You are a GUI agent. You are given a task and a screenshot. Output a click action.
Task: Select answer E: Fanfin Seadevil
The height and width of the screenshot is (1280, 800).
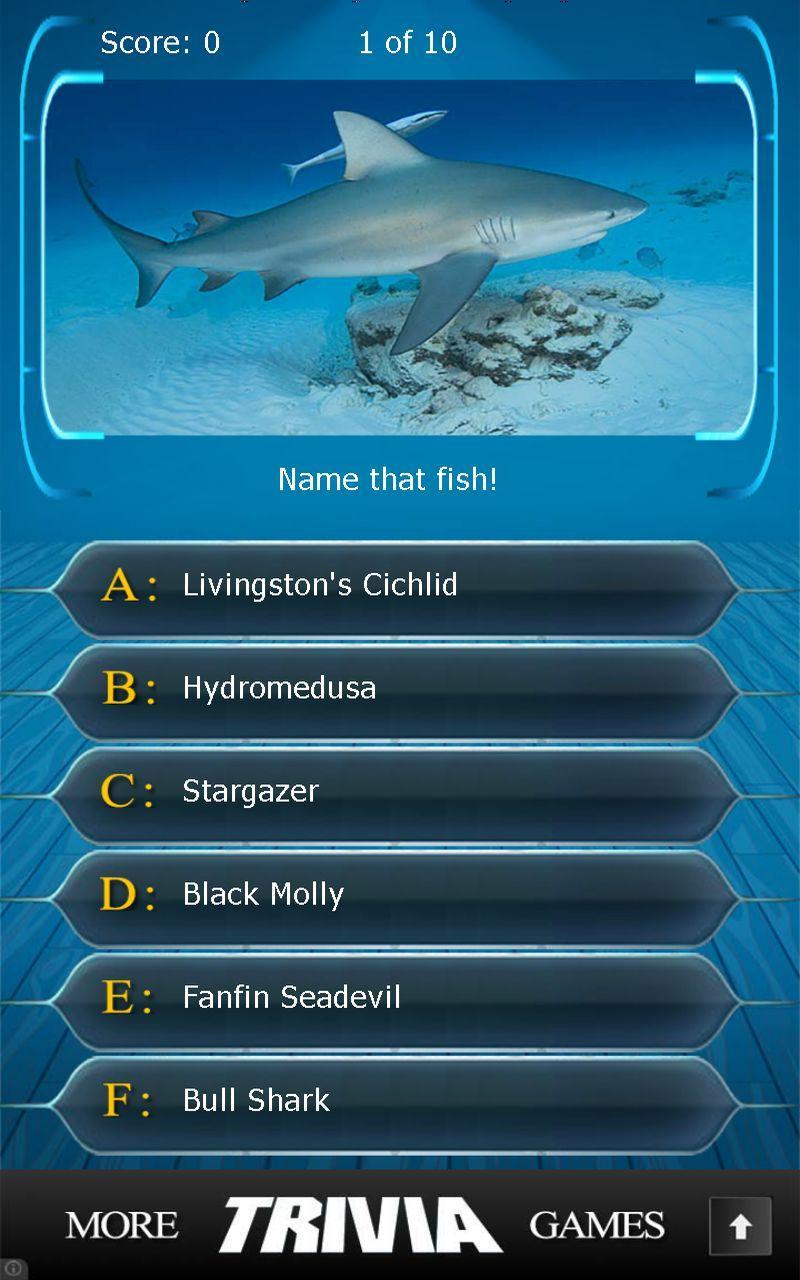tap(395, 998)
